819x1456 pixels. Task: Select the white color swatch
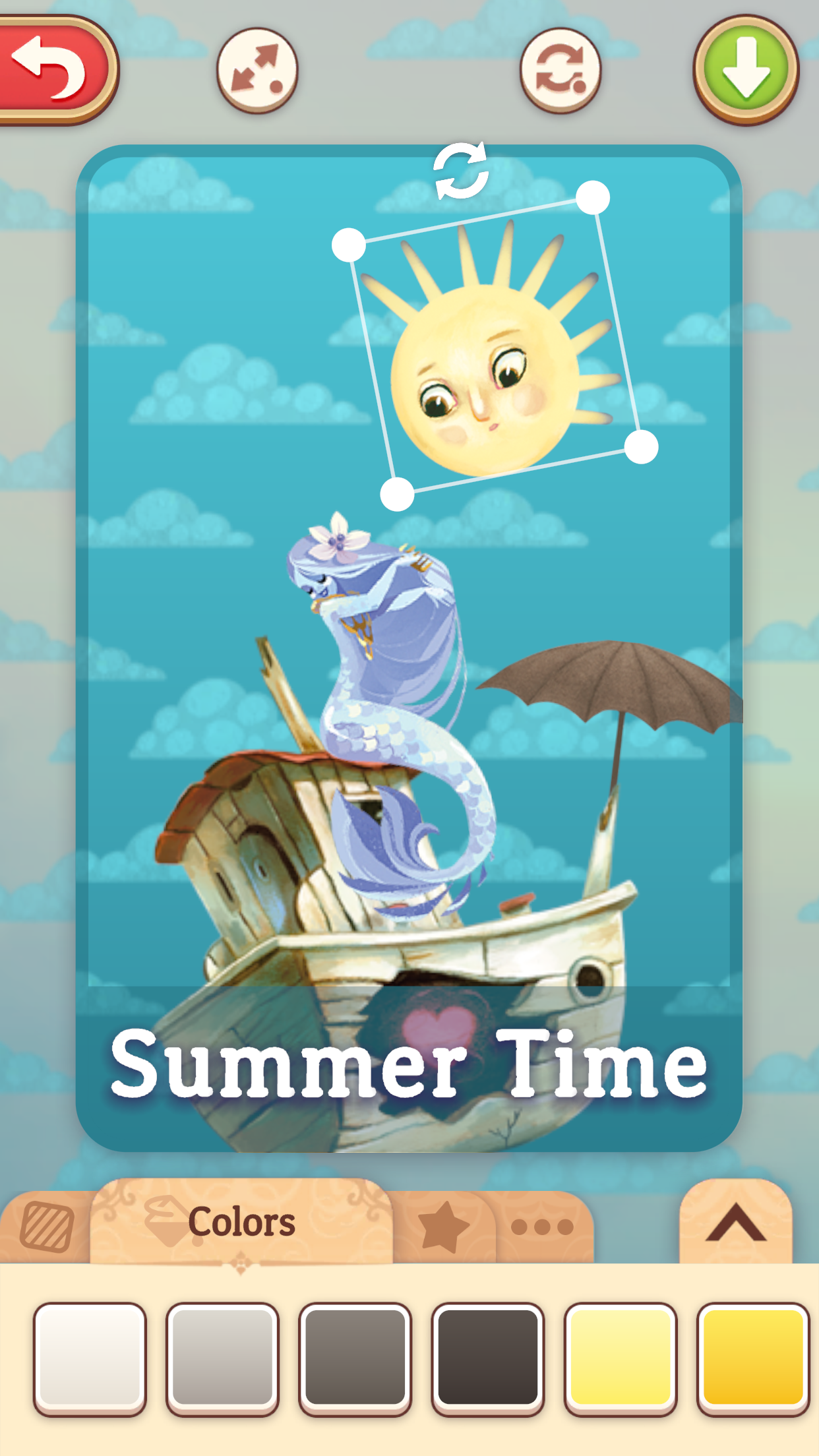pos(90,1359)
